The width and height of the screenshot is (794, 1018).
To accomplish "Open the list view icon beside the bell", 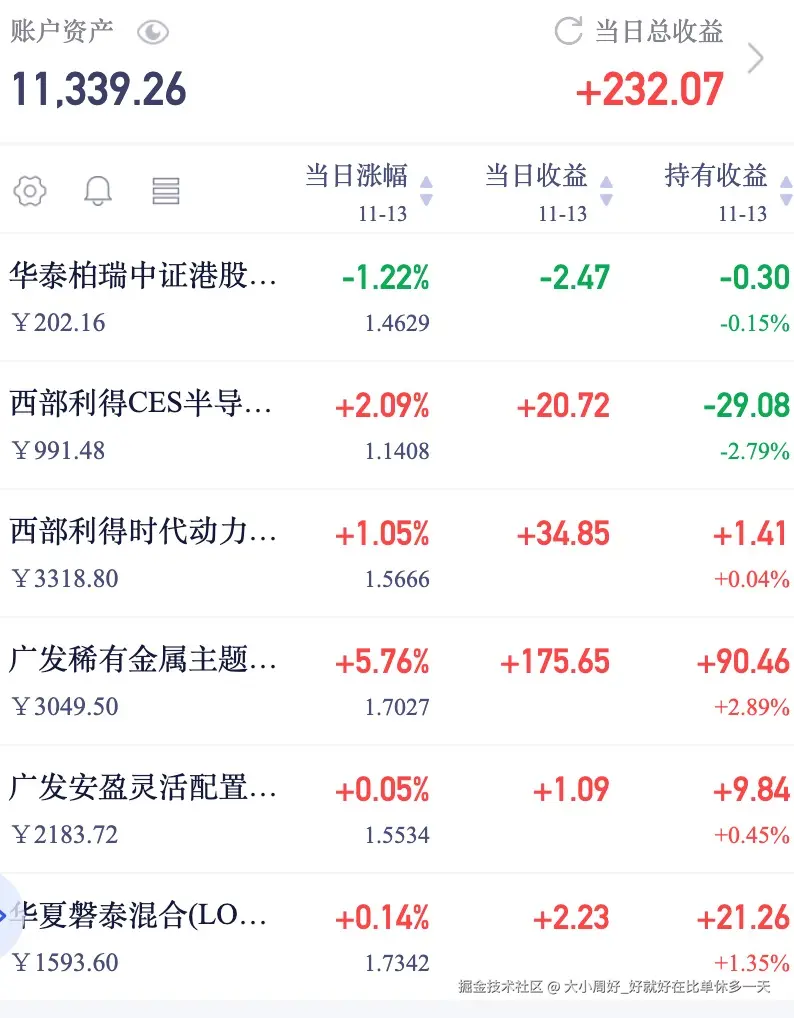I will (x=166, y=189).
